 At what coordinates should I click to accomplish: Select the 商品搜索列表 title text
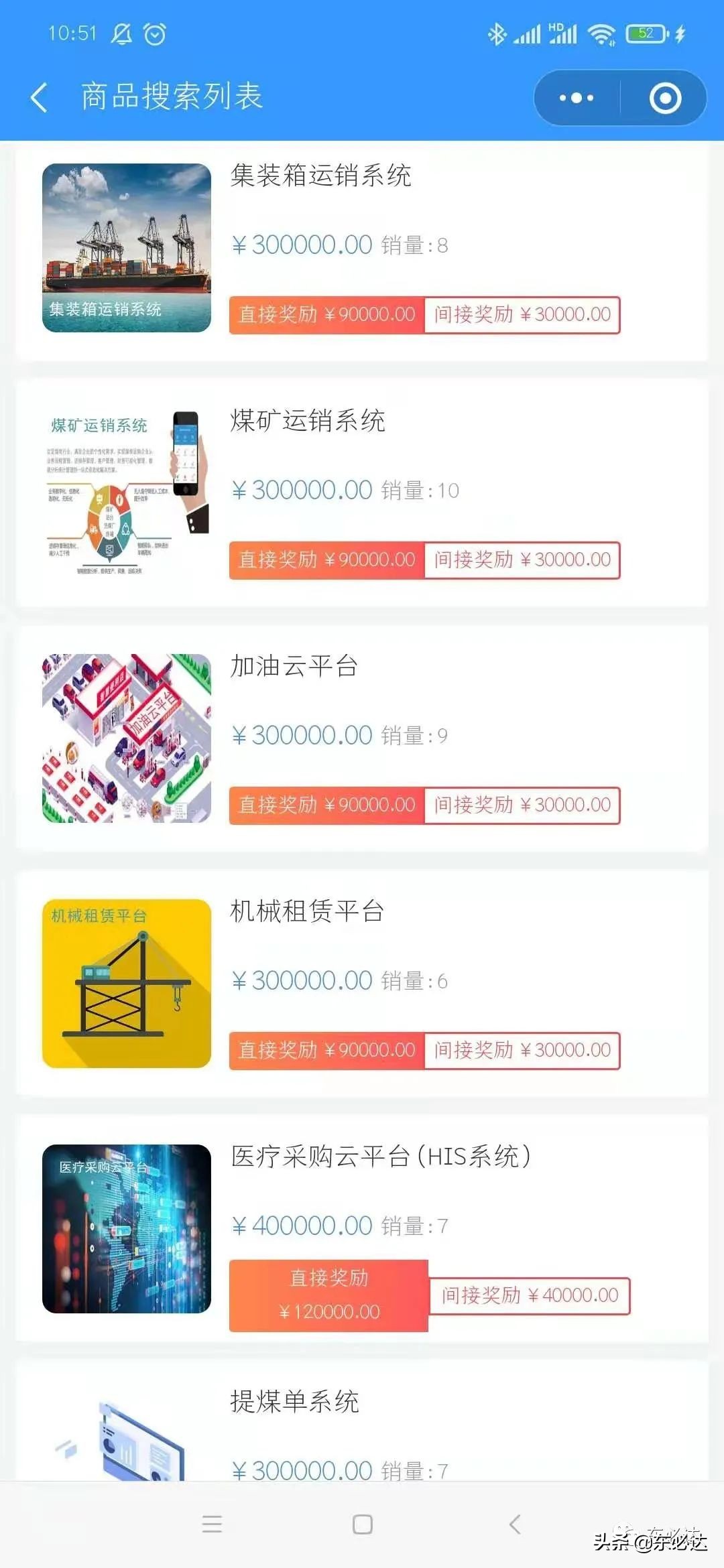tap(171, 97)
